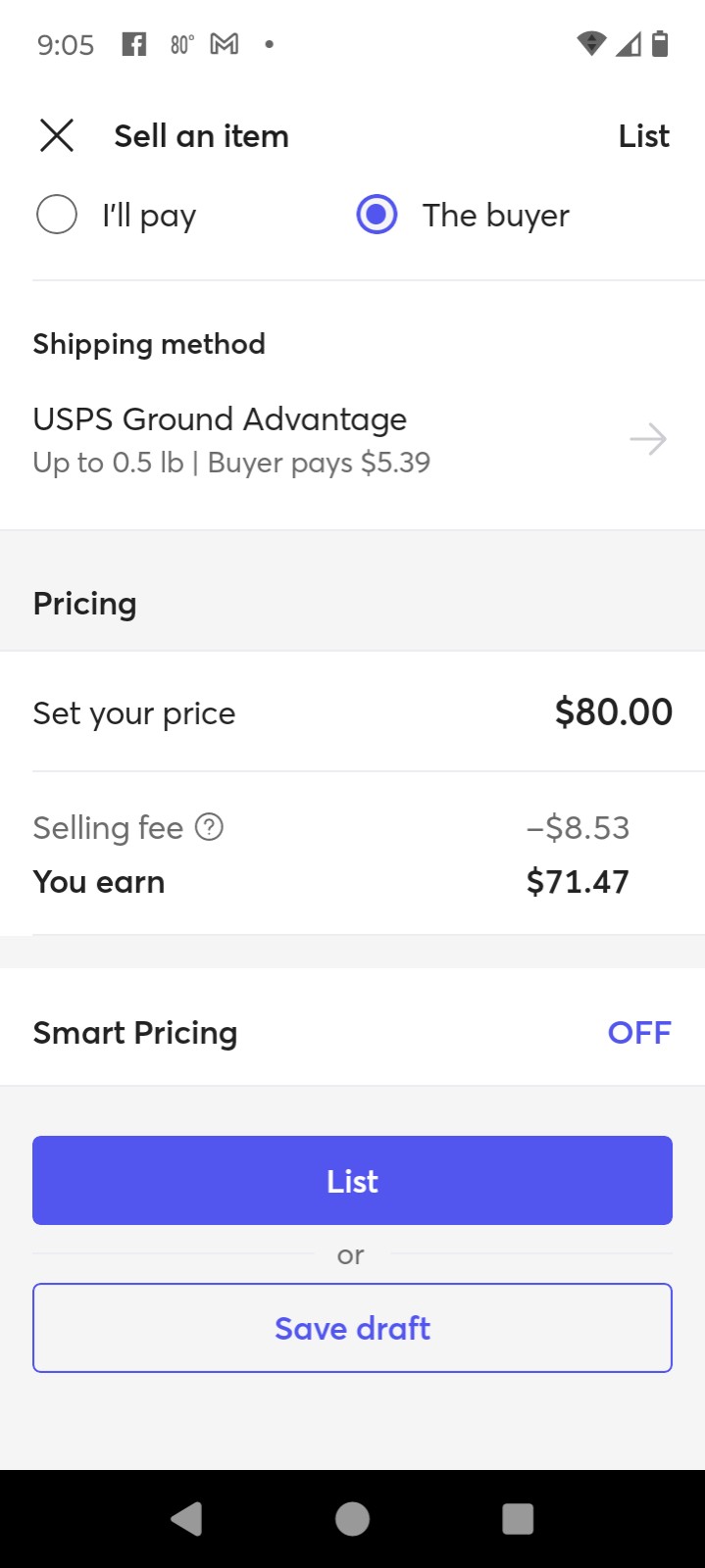Screen dimensions: 705x1568
Task: Save the listing as draft
Action: pyautogui.click(x=352, y=1328)
